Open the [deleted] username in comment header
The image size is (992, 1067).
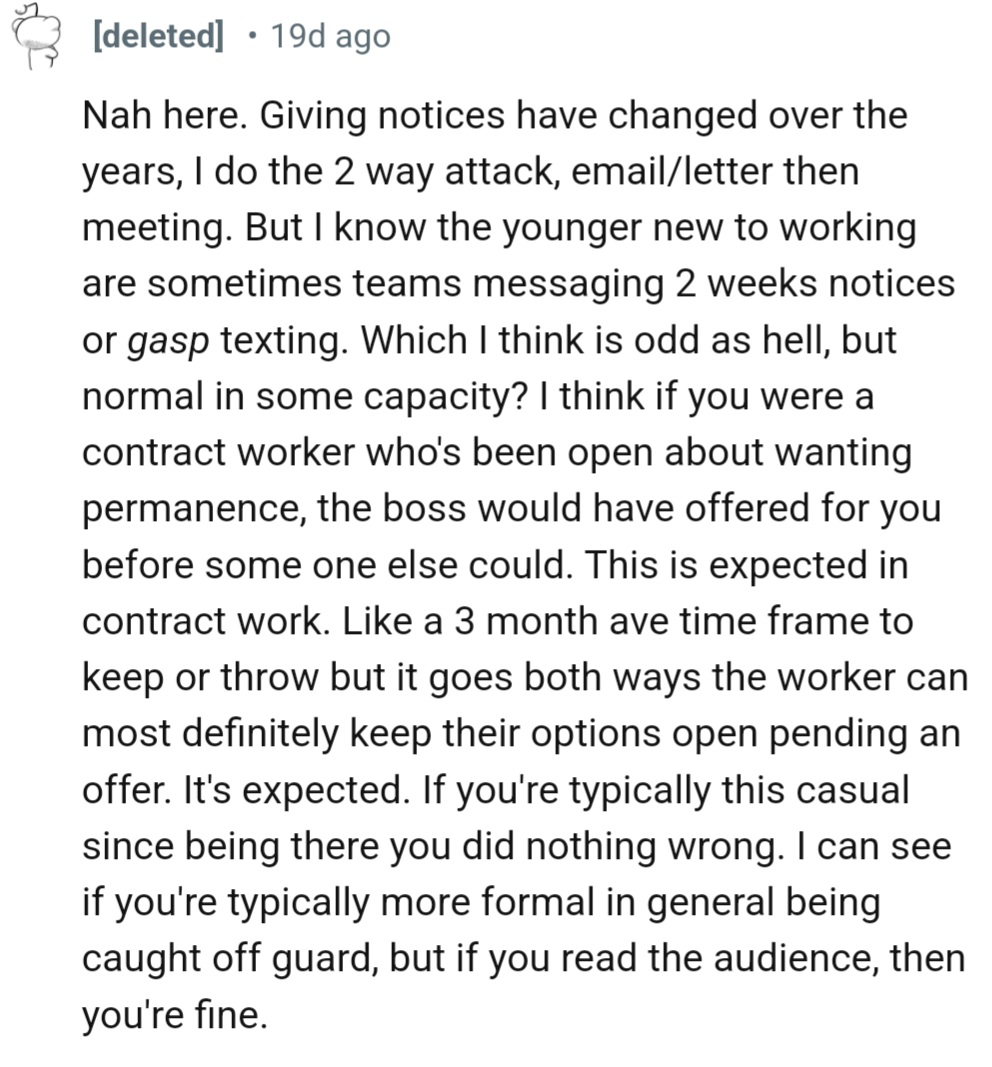pyautogui.click(x=156, y=37)
